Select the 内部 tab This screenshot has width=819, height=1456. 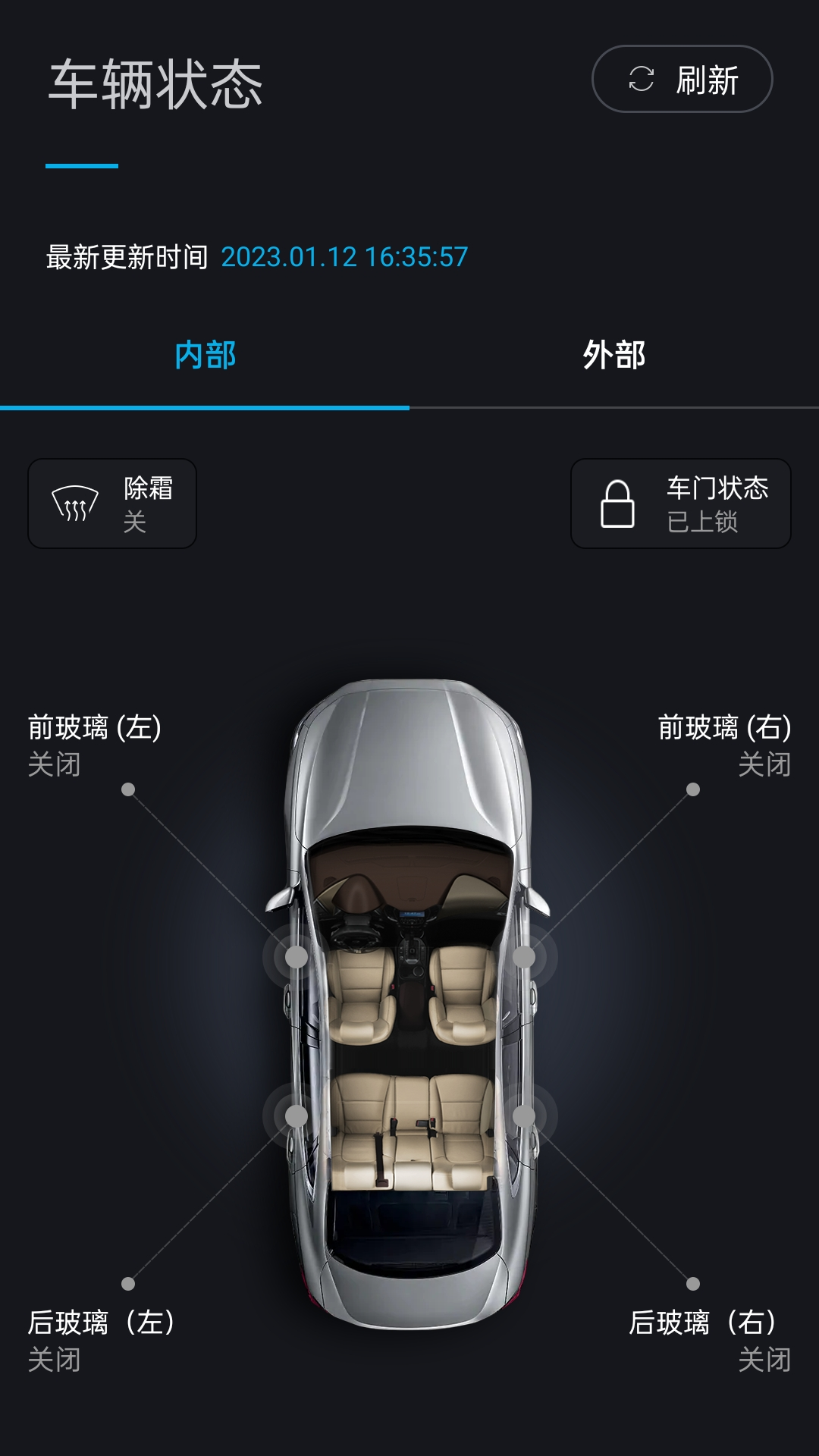pos(205,353)
